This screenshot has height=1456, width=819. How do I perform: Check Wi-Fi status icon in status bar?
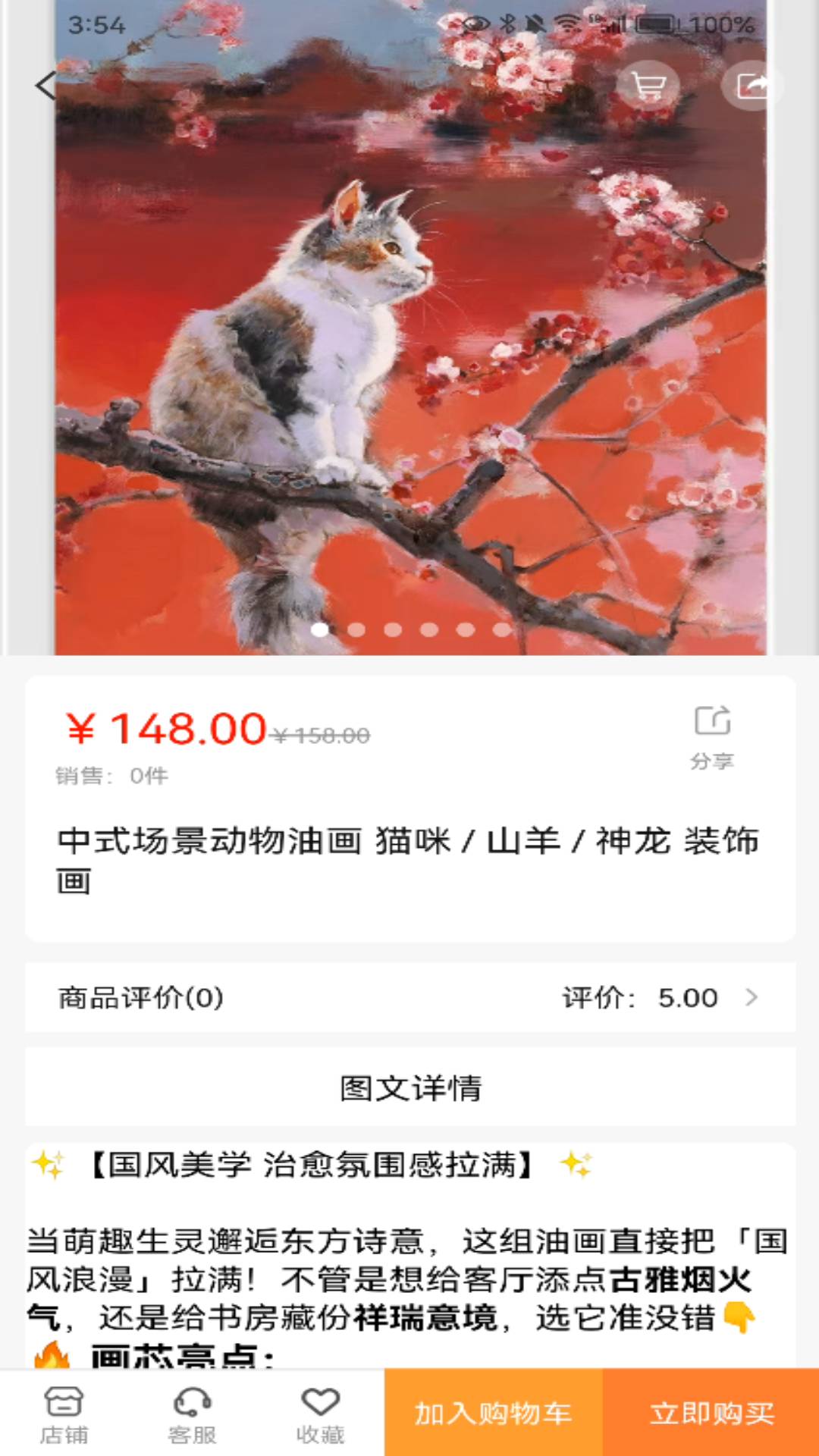click(566, 22)
